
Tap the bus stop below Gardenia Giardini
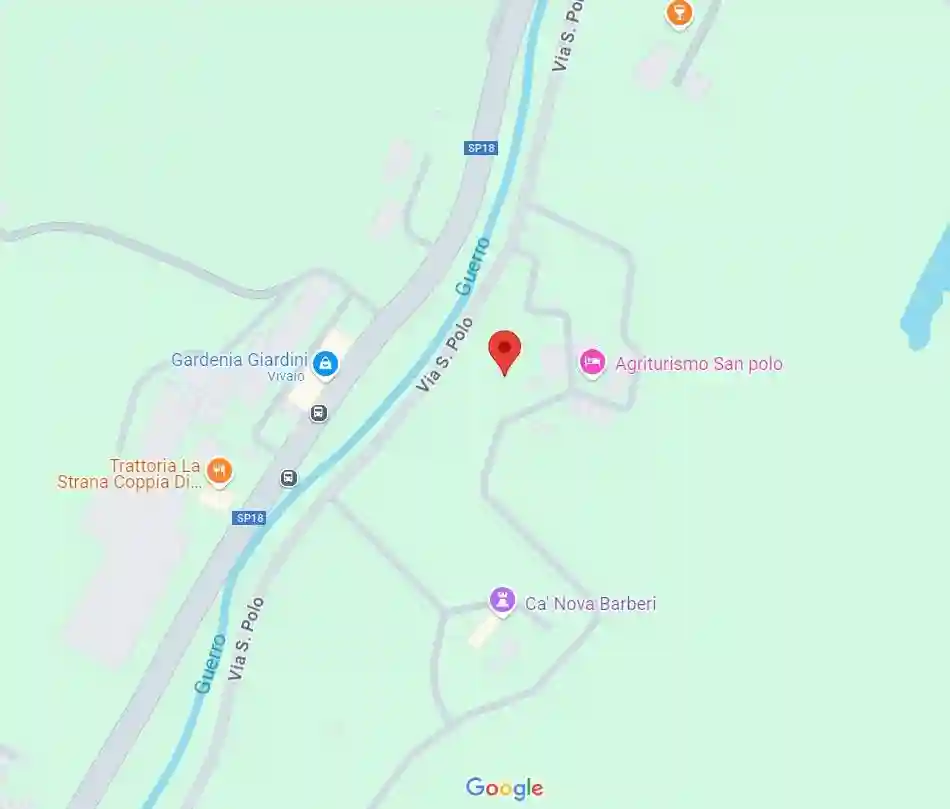point(319,412)
